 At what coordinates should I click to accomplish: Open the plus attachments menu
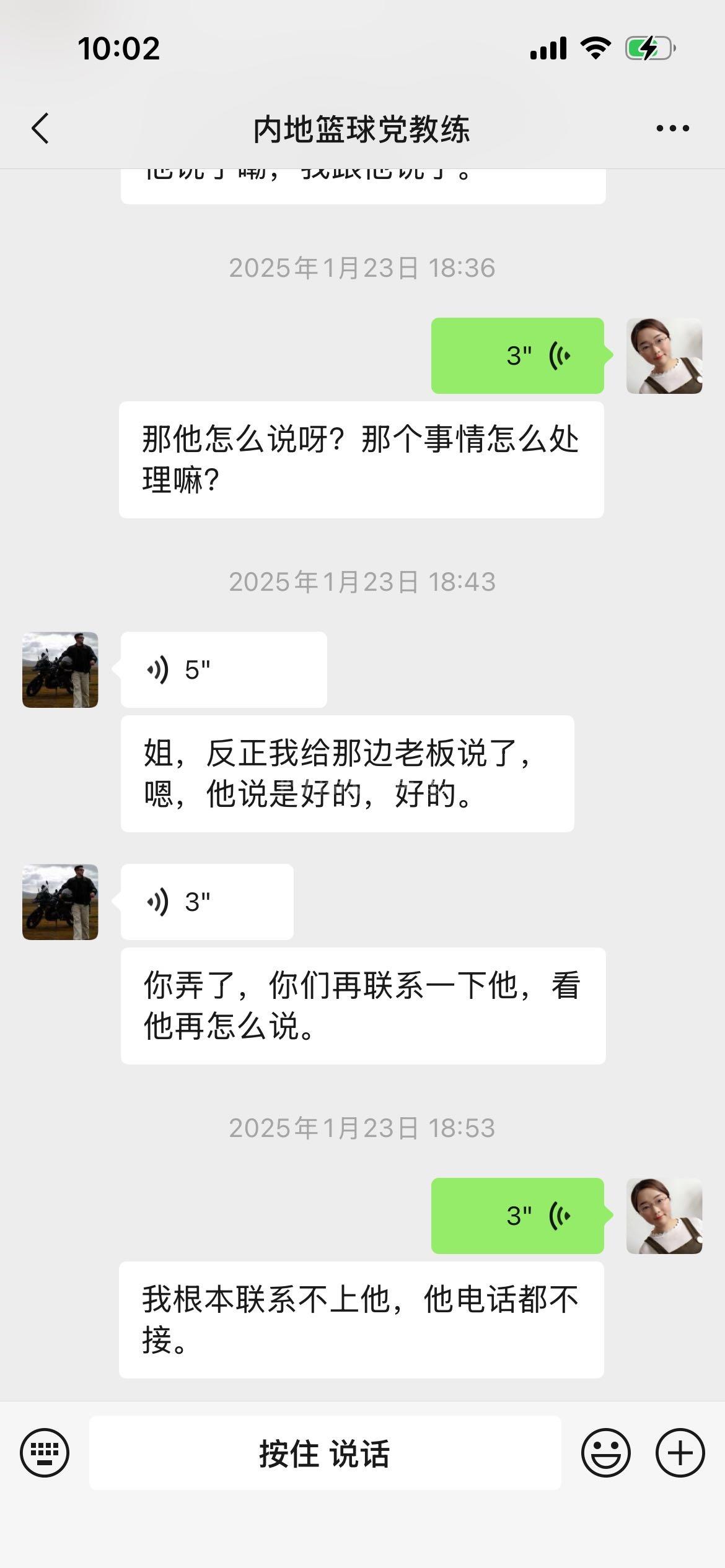tap(680, 1453)
